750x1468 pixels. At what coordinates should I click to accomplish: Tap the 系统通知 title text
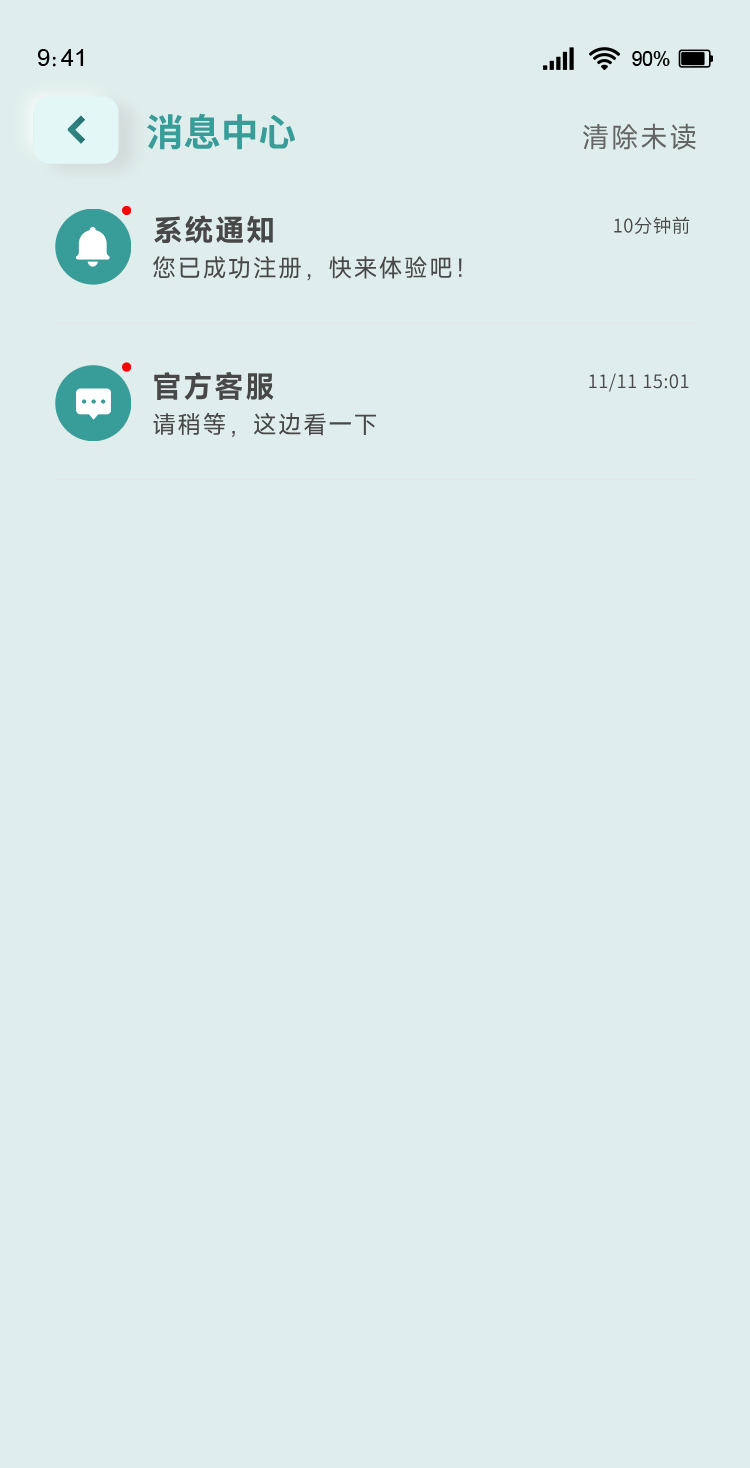[212, 230]
